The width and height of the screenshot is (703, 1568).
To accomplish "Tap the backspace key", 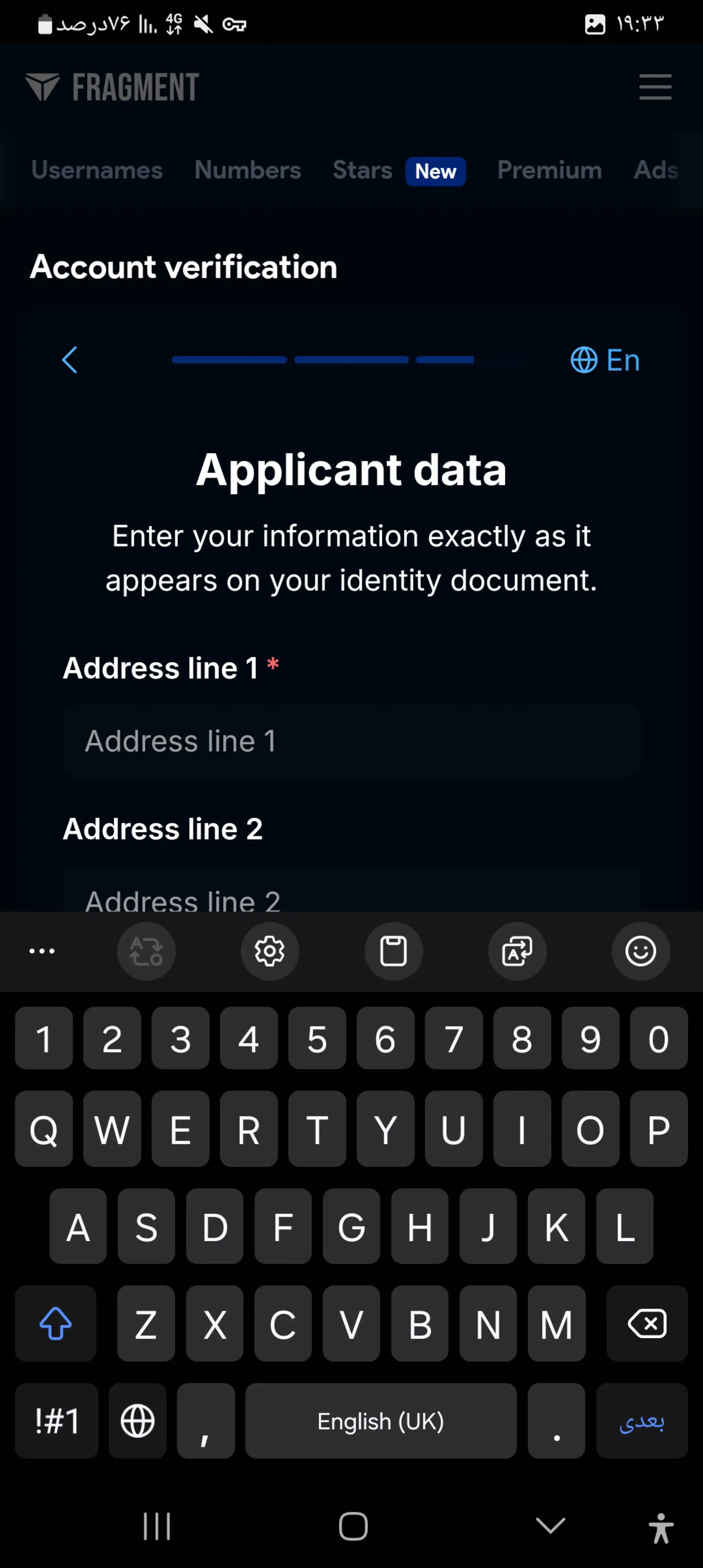I will tap(647, 1324).
